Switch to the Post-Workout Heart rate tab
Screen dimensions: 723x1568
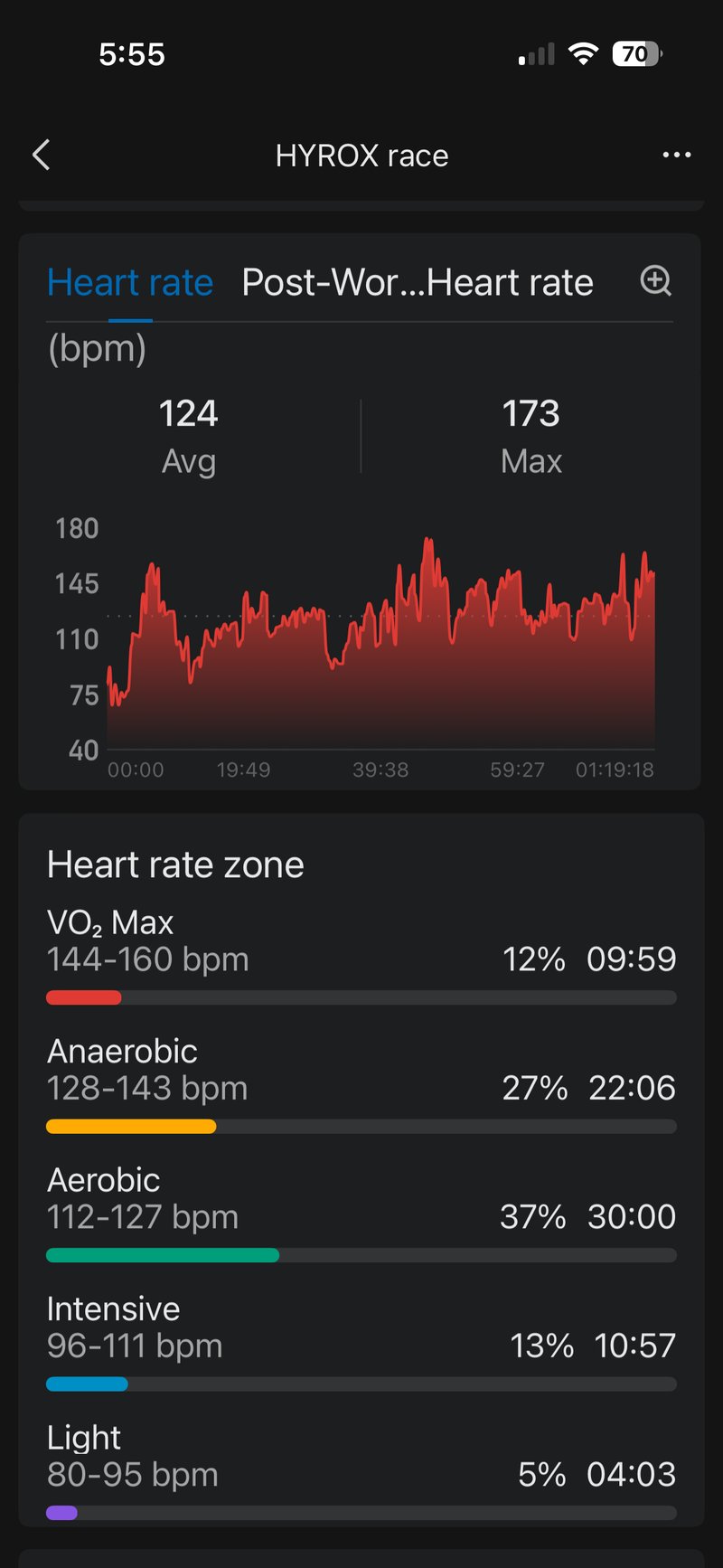[418, 282]
